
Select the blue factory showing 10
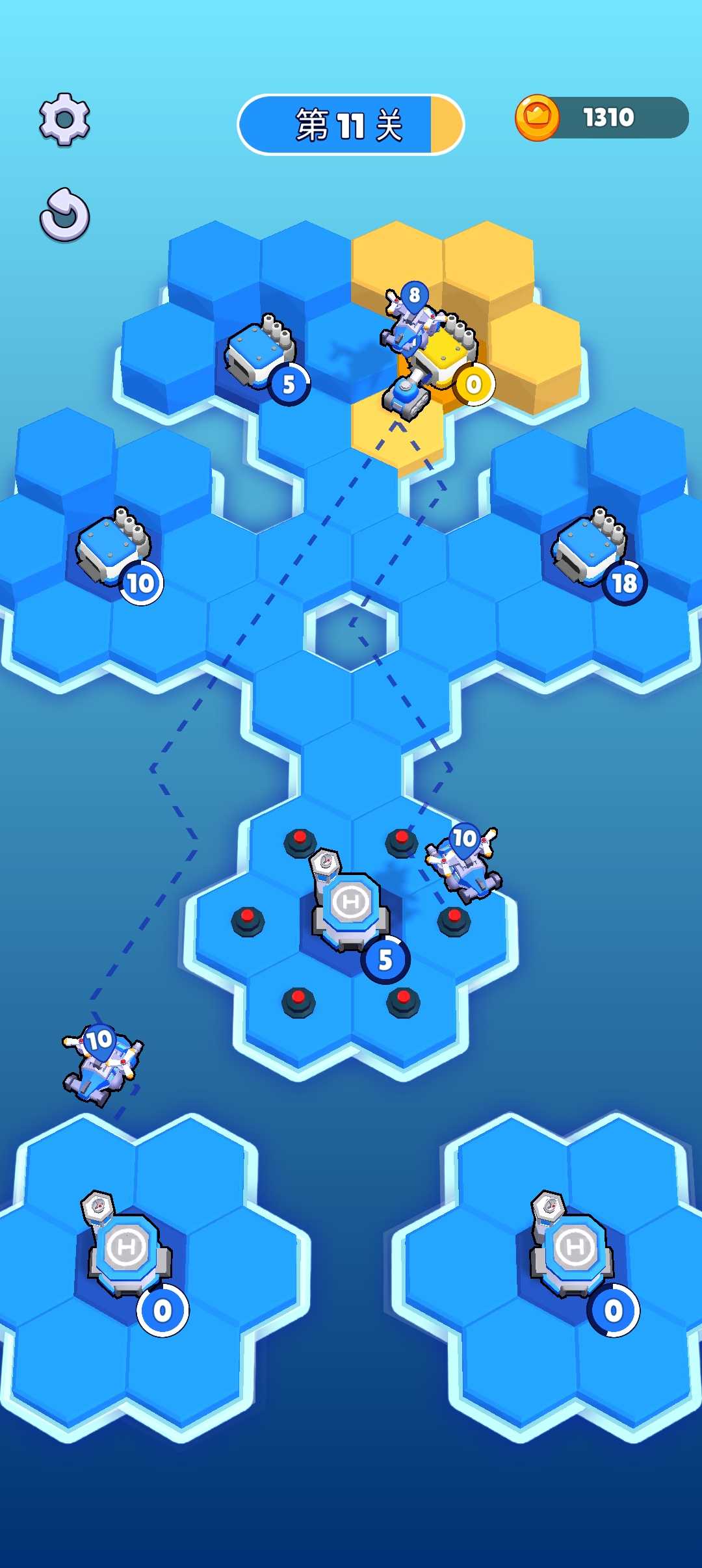tap(113, 549)
